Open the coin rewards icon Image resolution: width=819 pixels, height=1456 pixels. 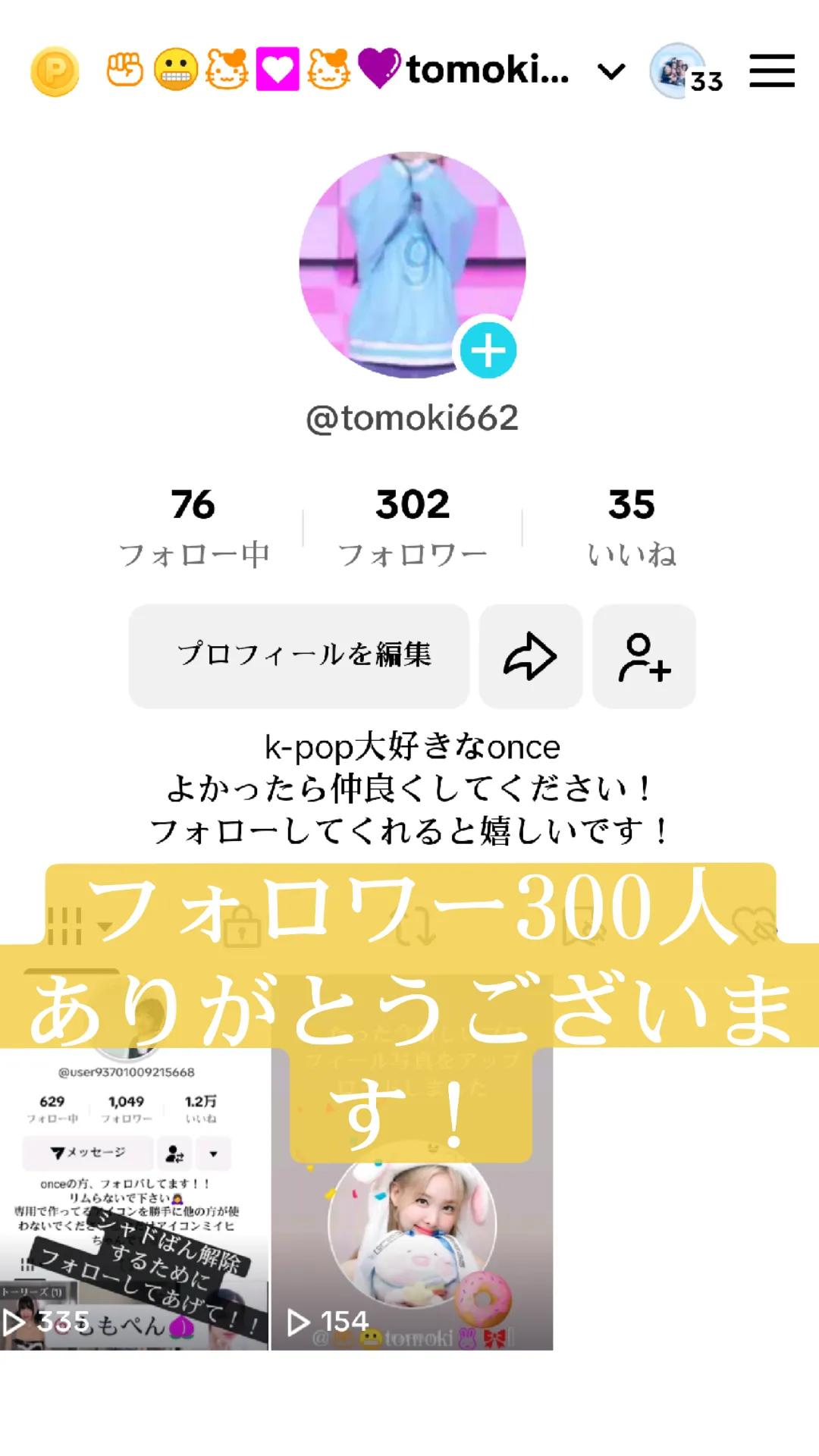point(55,71)
